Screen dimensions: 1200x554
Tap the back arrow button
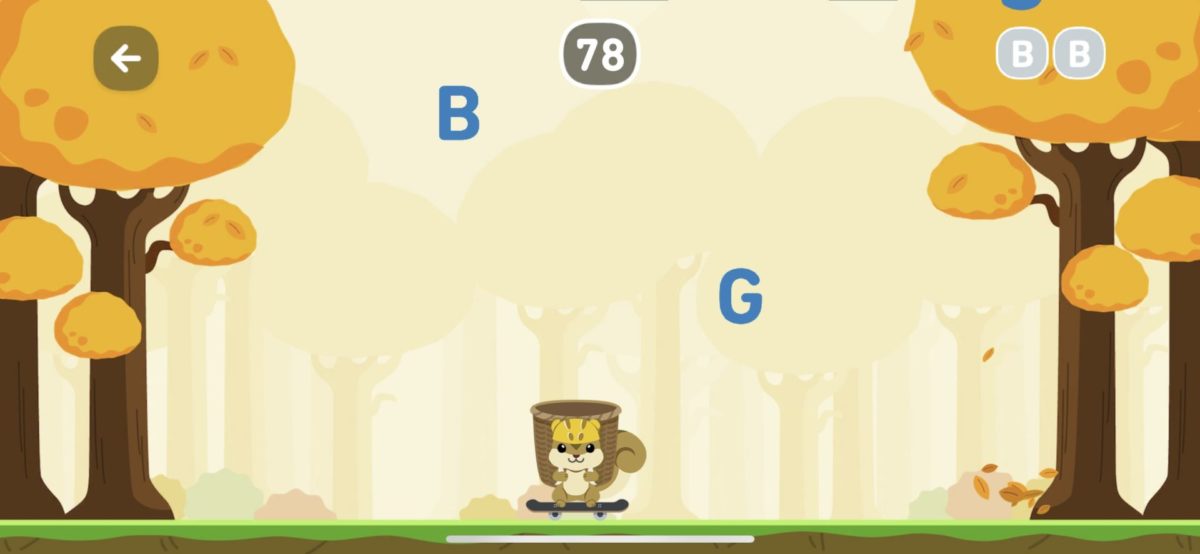(x=126, y=59)
